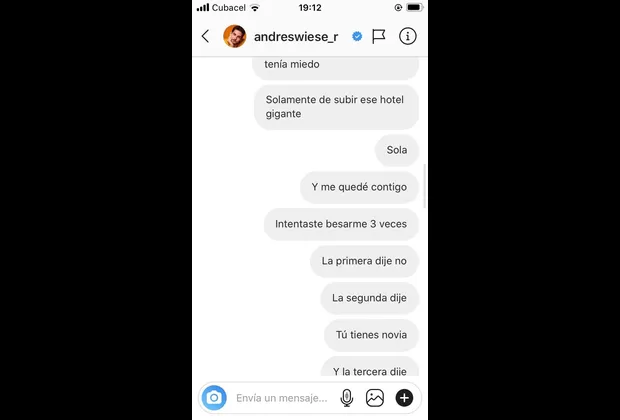
Task: Open more attachment options with the plus icon
Action: point(404,398)
